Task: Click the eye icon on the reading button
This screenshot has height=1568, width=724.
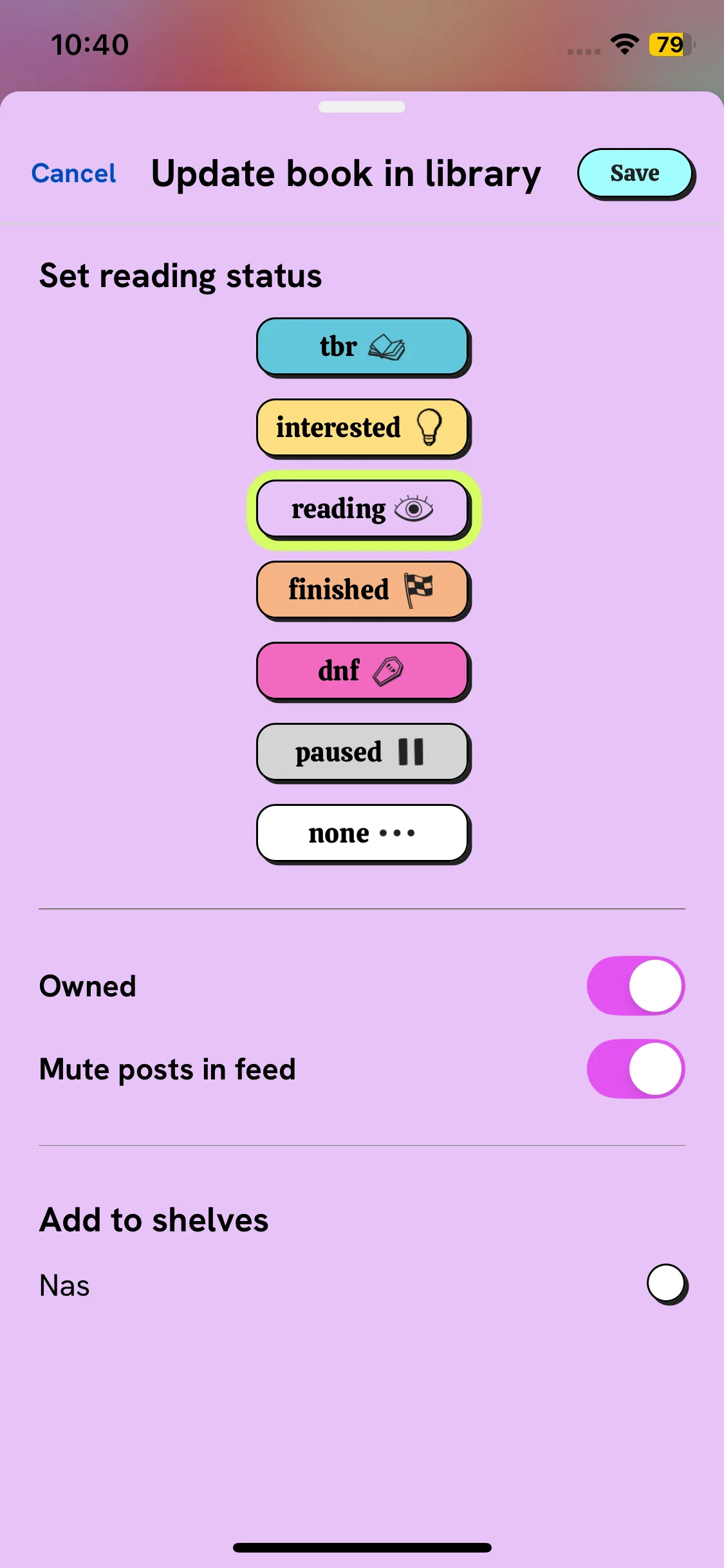Action: point(414,508)
